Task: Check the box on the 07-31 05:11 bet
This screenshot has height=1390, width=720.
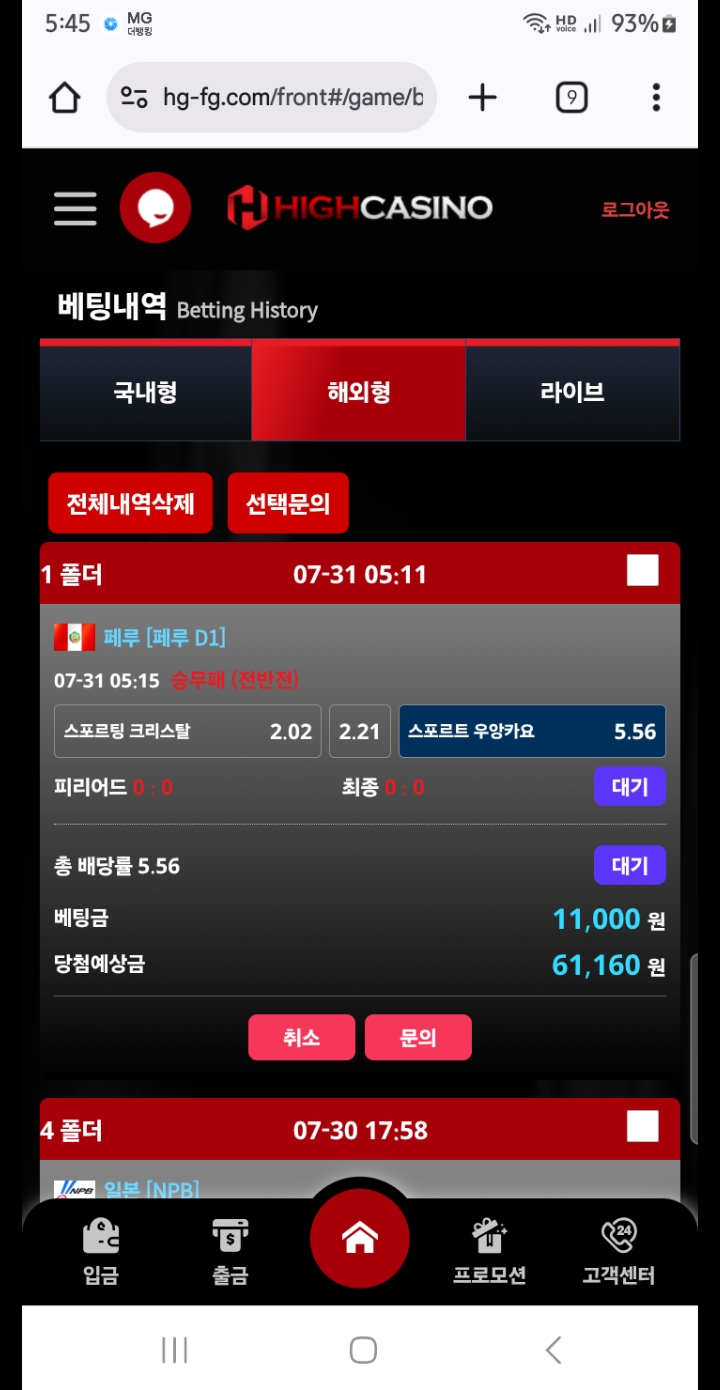Action: [643, 571]
